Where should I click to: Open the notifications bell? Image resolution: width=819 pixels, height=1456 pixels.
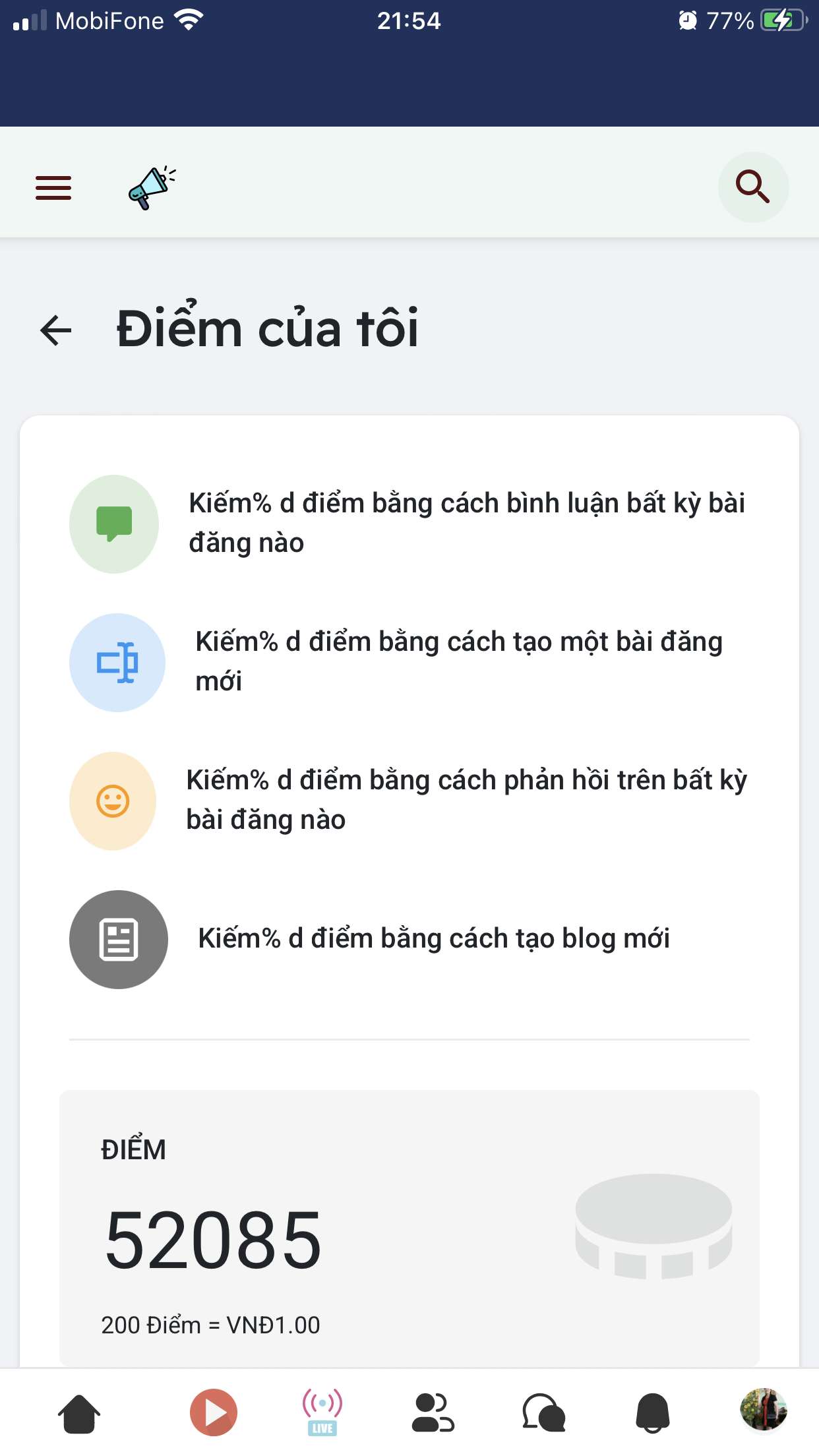[653, 1412]
